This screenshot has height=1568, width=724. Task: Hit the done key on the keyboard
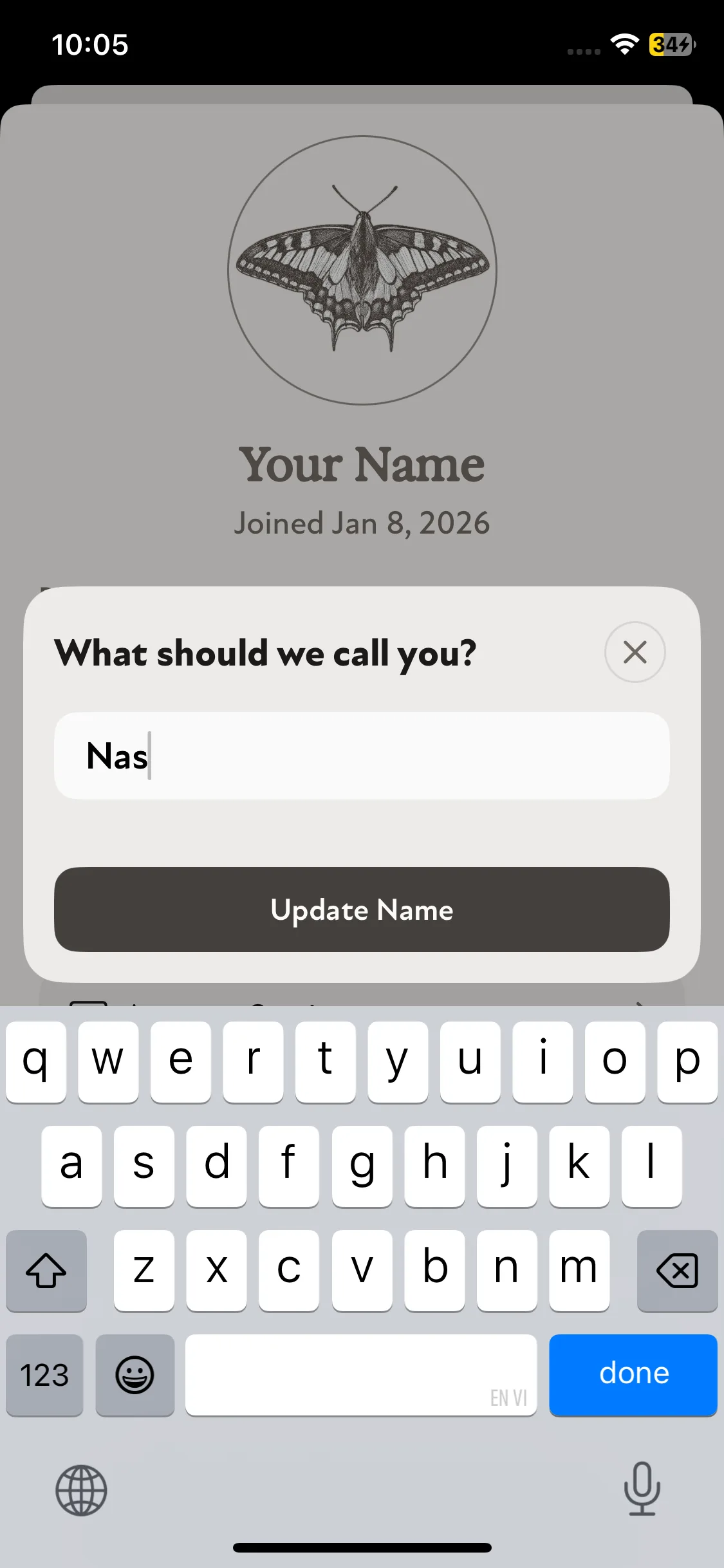633,1374
